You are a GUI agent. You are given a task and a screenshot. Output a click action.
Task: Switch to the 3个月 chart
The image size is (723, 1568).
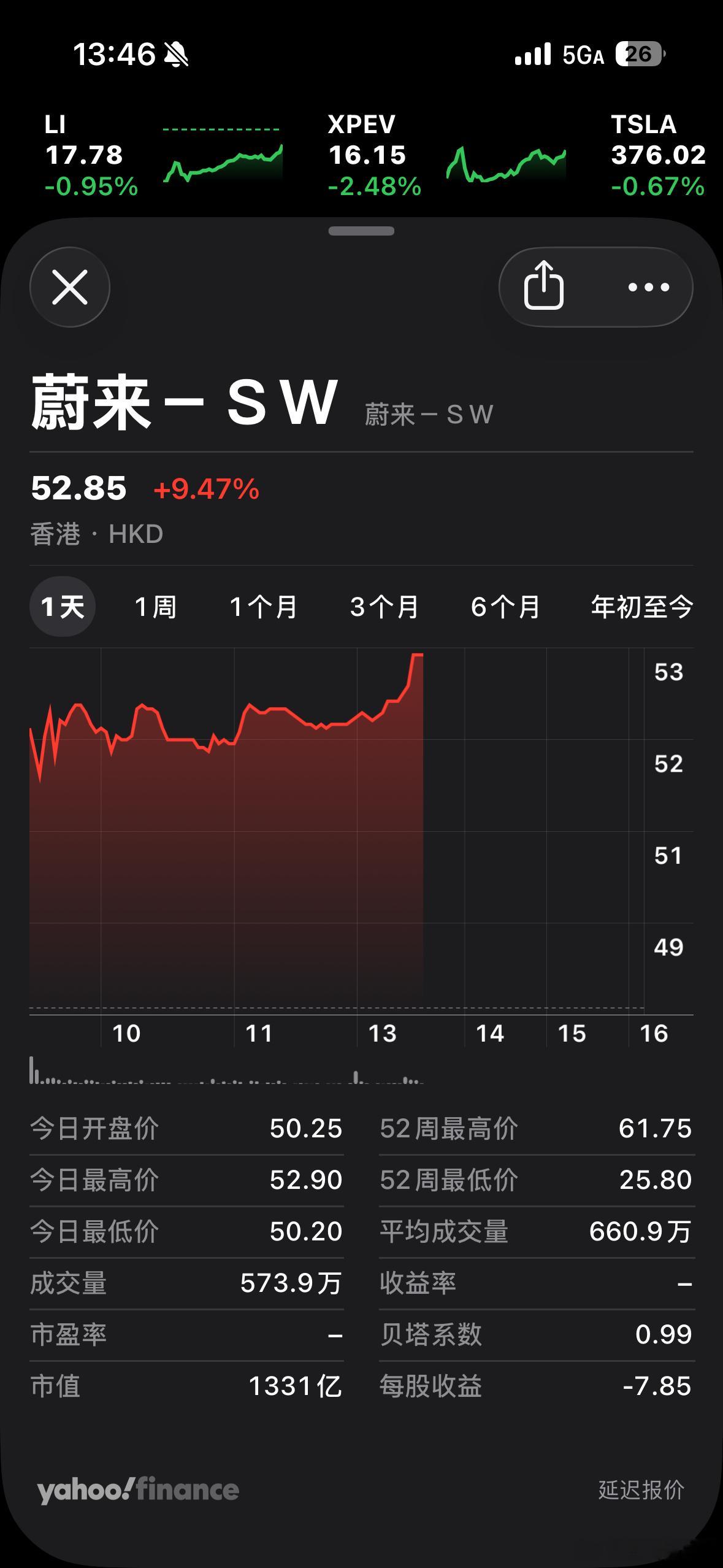coord(384,607)
